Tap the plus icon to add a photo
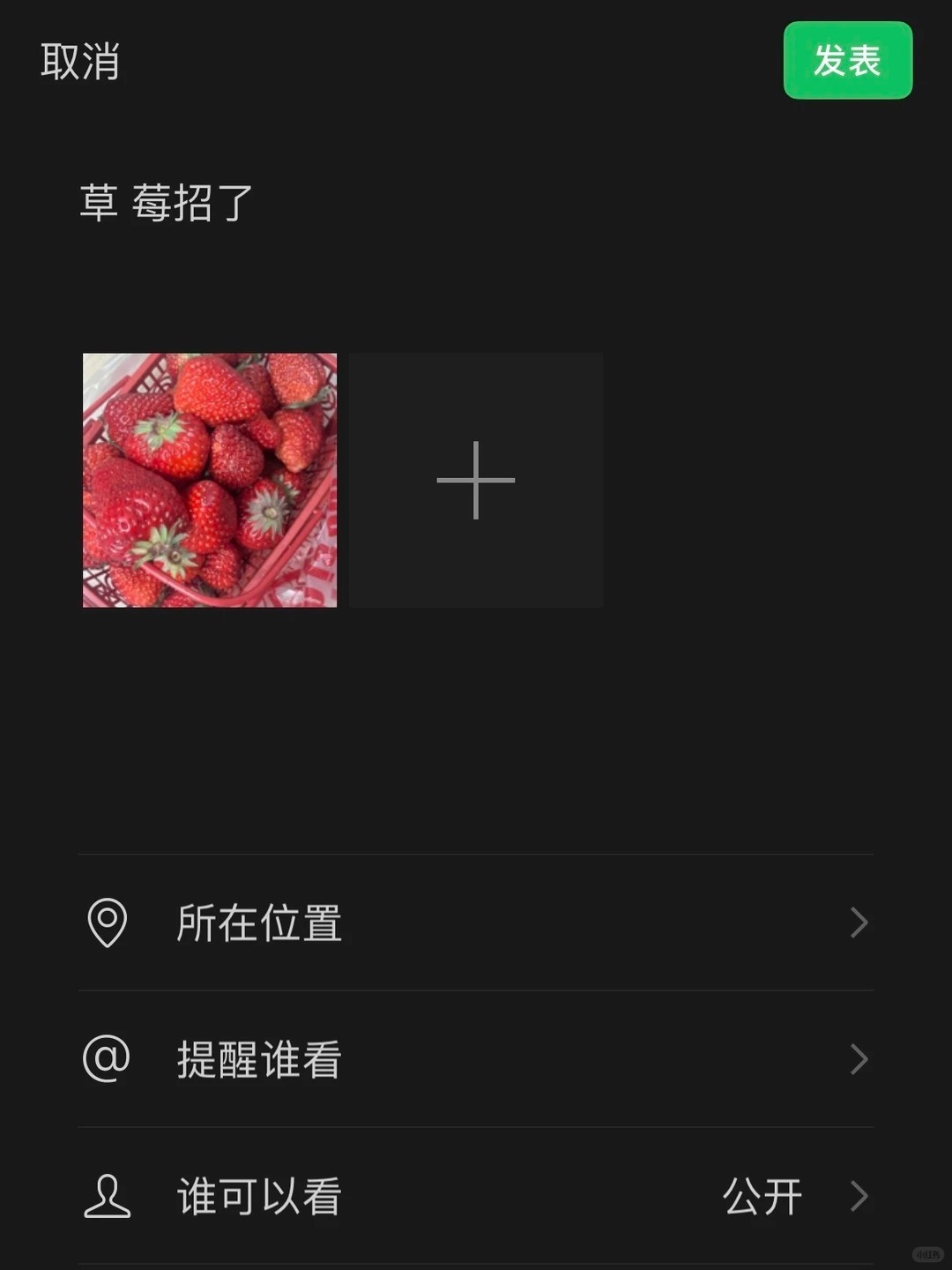The width and height of the screenshot is (952, 1270). [475, 480]
